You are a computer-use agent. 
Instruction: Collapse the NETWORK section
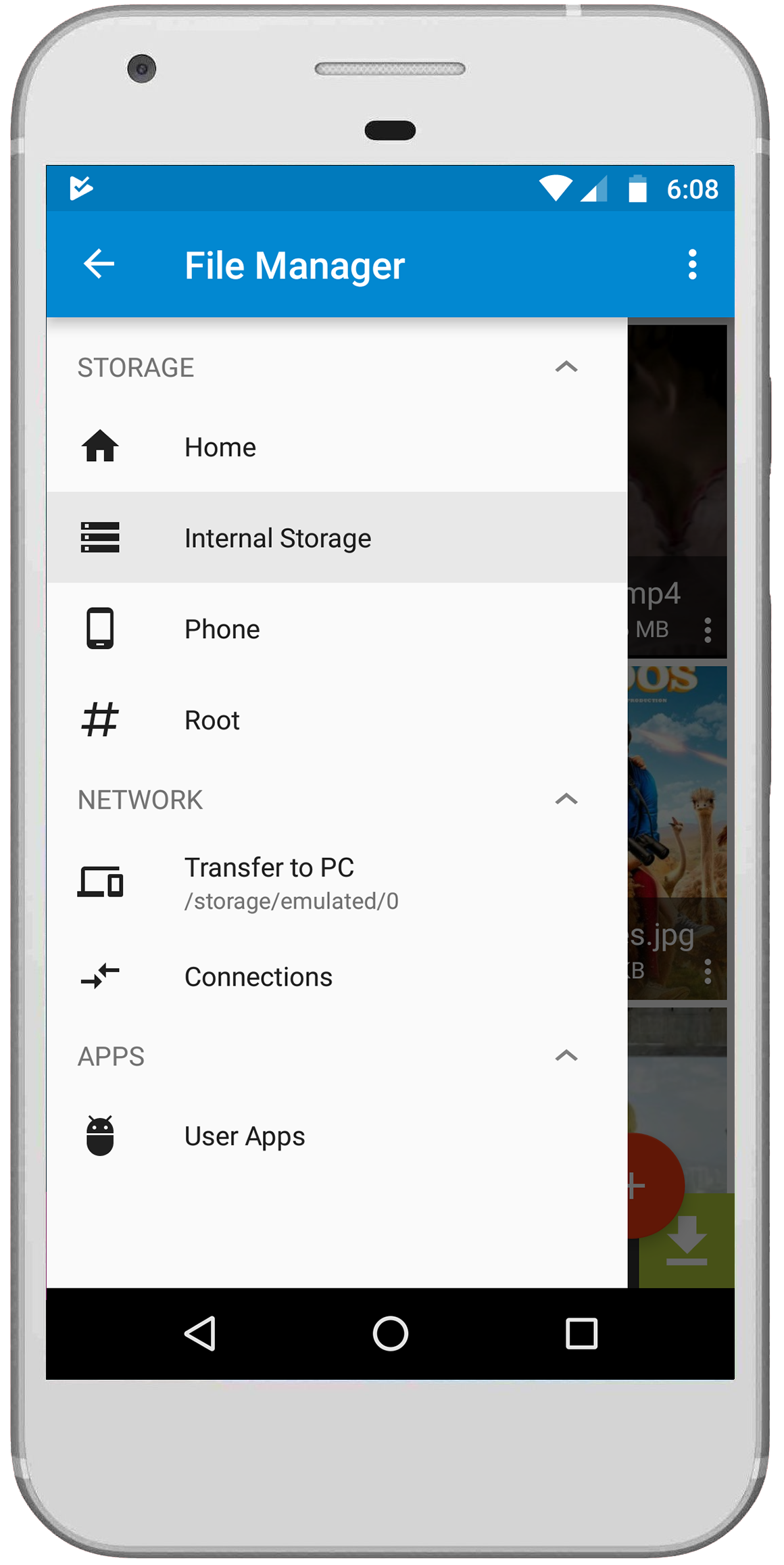pyautogui.click(x=566, y=799)
